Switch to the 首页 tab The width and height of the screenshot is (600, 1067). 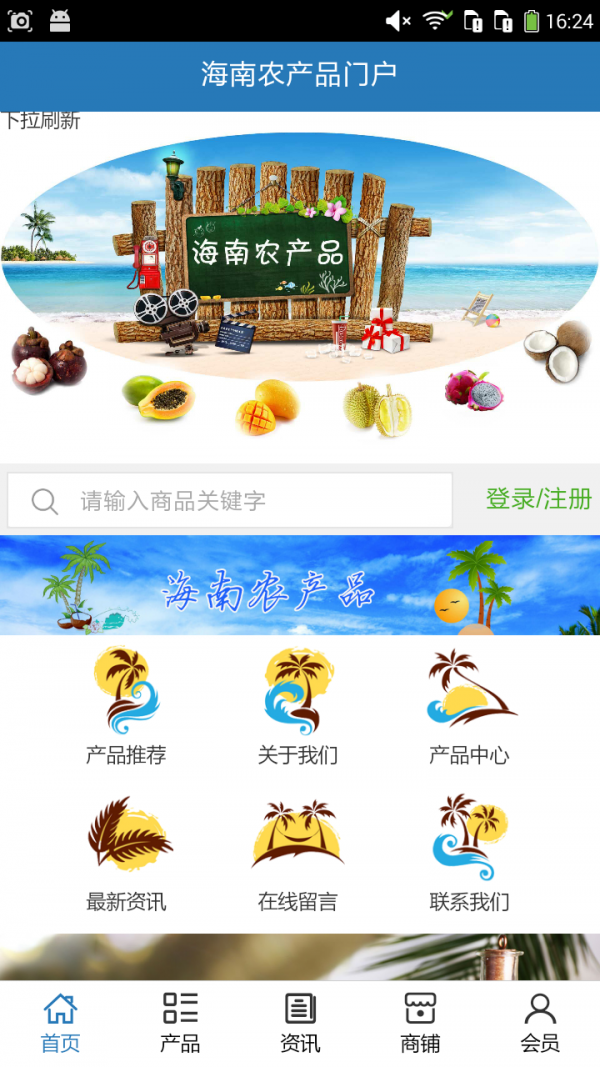(60, 1023)
